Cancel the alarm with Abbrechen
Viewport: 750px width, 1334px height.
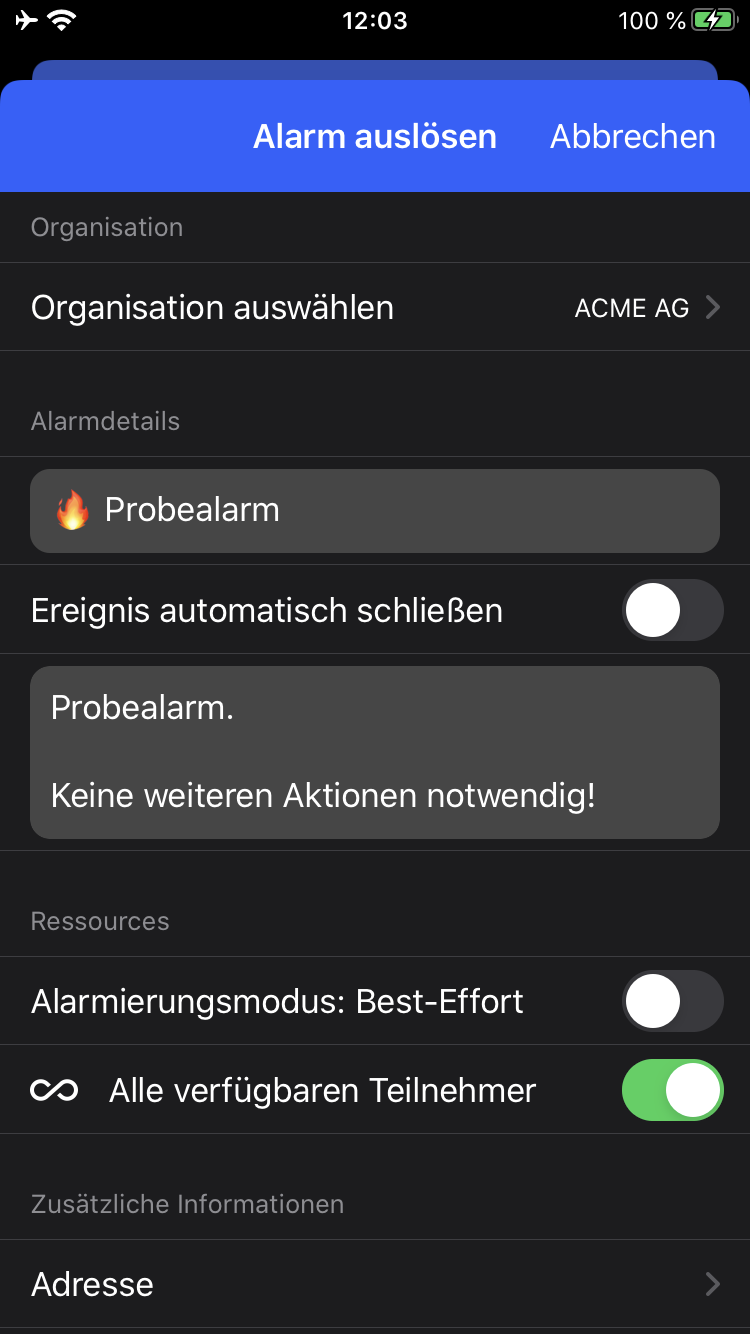pyautogui.click(x=632, y=137)
